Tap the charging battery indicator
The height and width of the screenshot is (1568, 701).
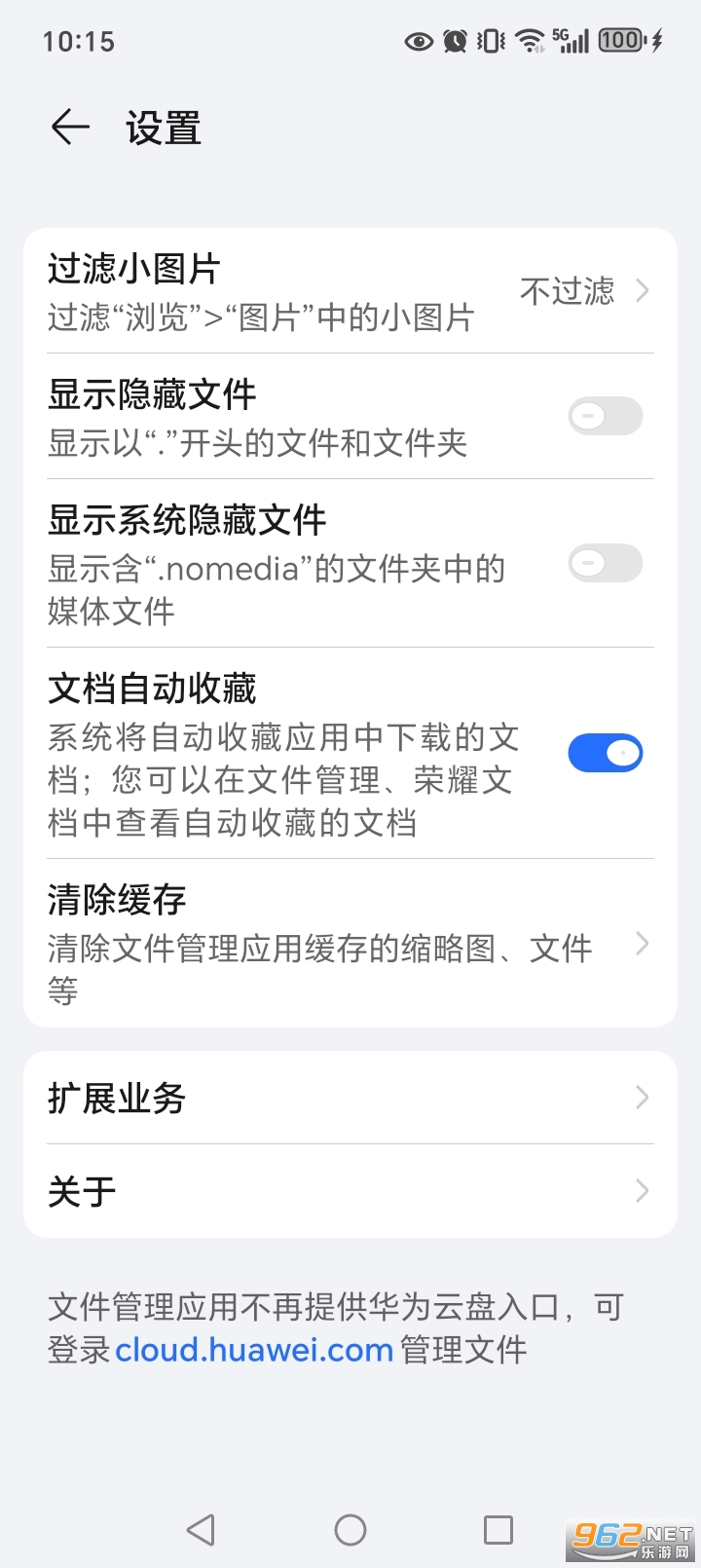623,41
